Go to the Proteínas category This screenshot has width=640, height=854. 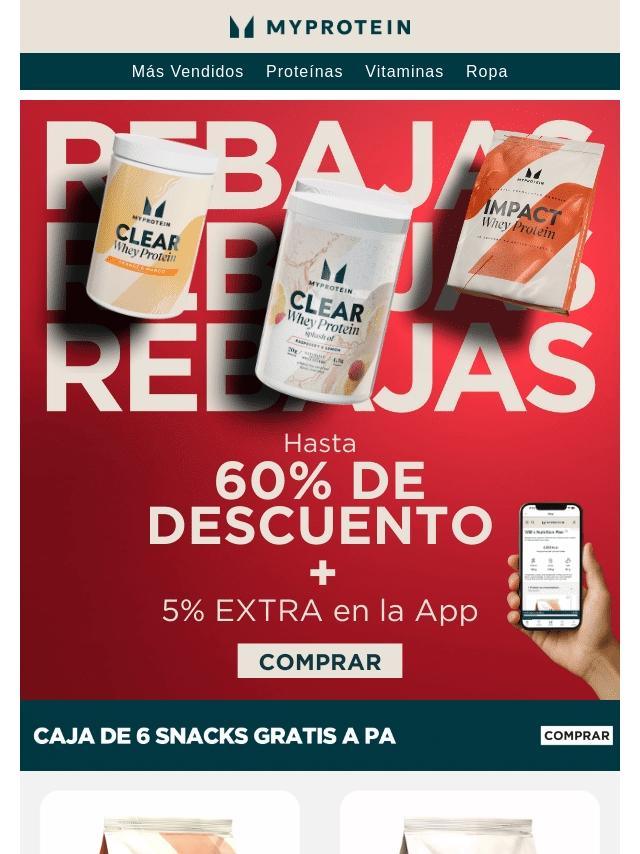point(304,72)
